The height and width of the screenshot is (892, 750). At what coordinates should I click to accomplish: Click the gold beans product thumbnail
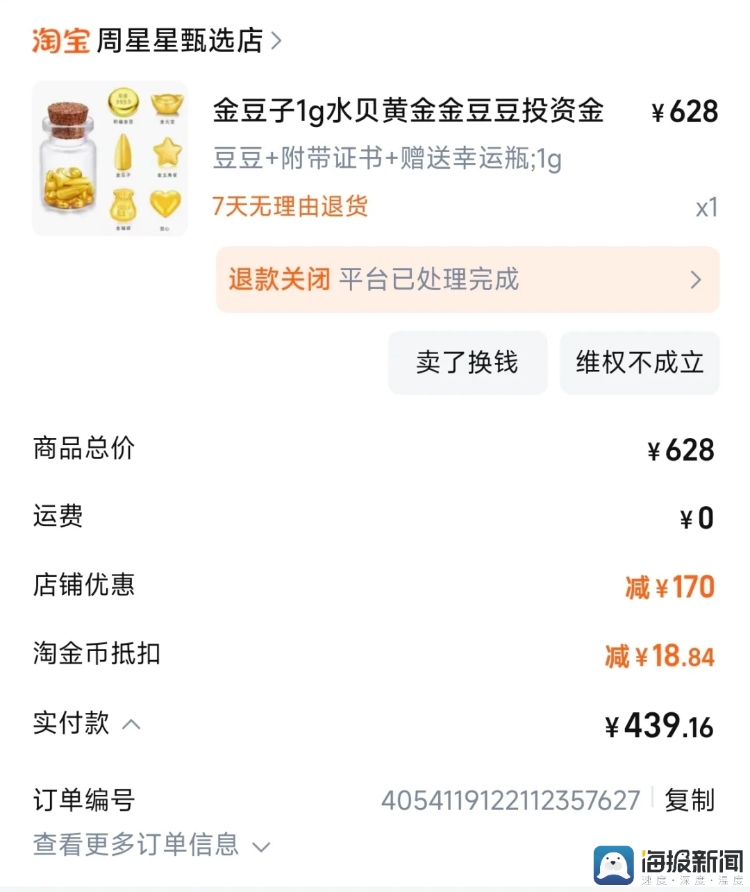pos(110,158)
